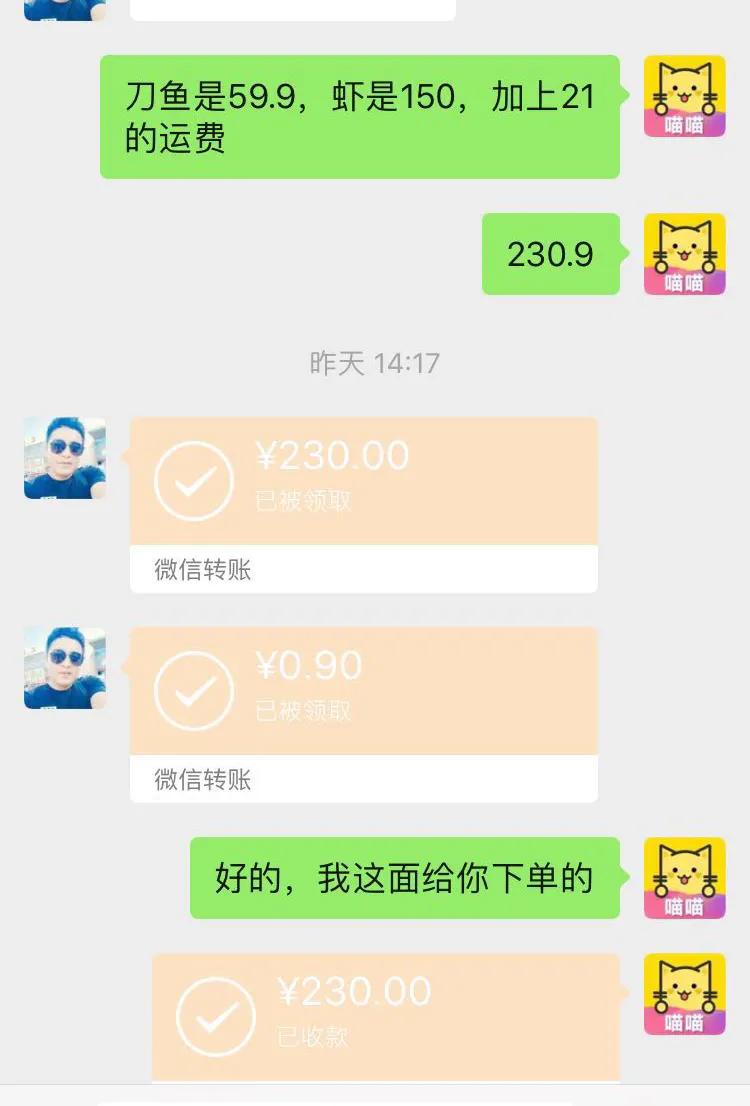The image size is (750, 1106).
Task: Open the ¥0.90 transfer card details
Action: [365, 690]
